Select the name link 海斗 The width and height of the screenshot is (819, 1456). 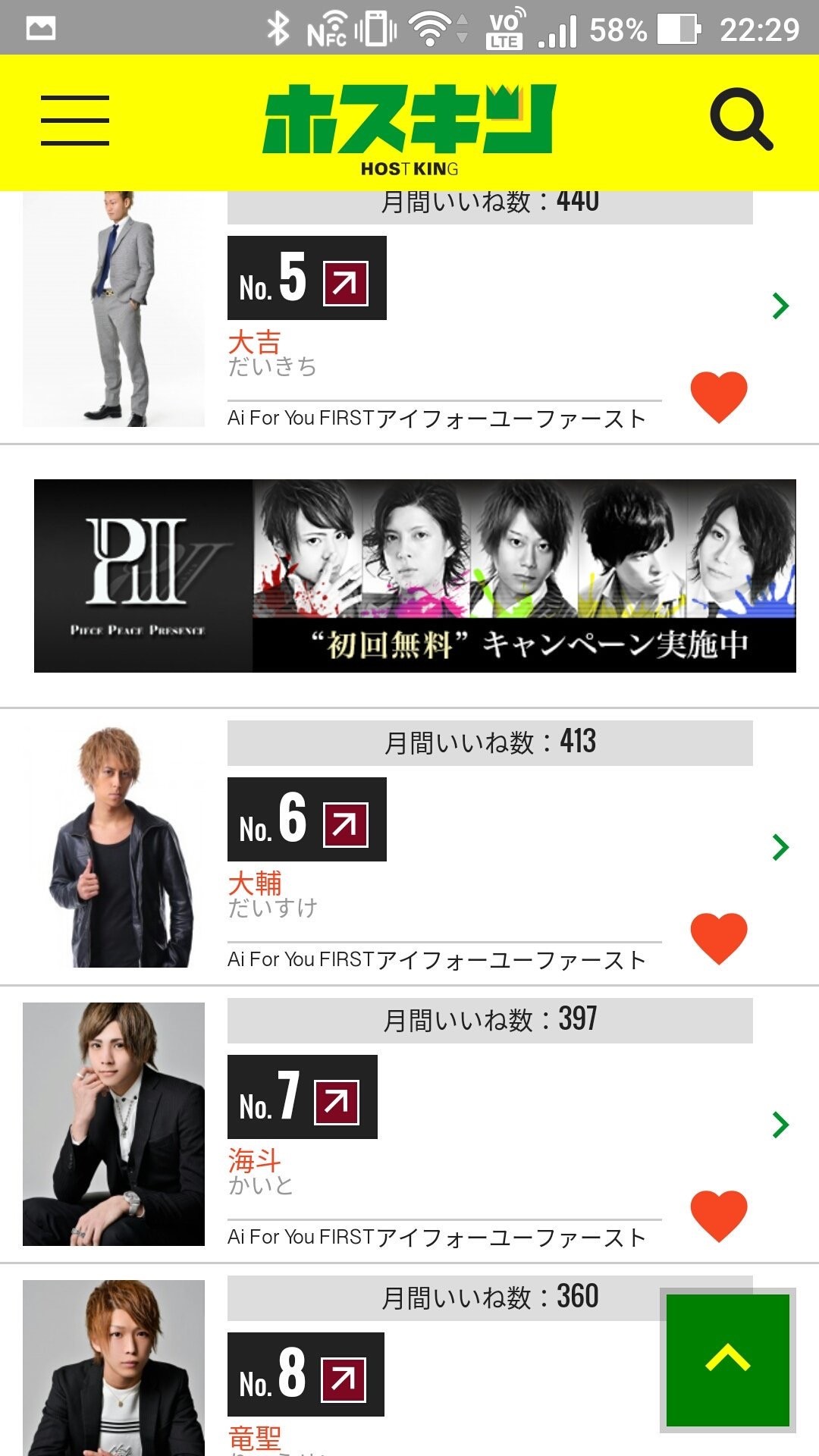(x=255, y=1160)
